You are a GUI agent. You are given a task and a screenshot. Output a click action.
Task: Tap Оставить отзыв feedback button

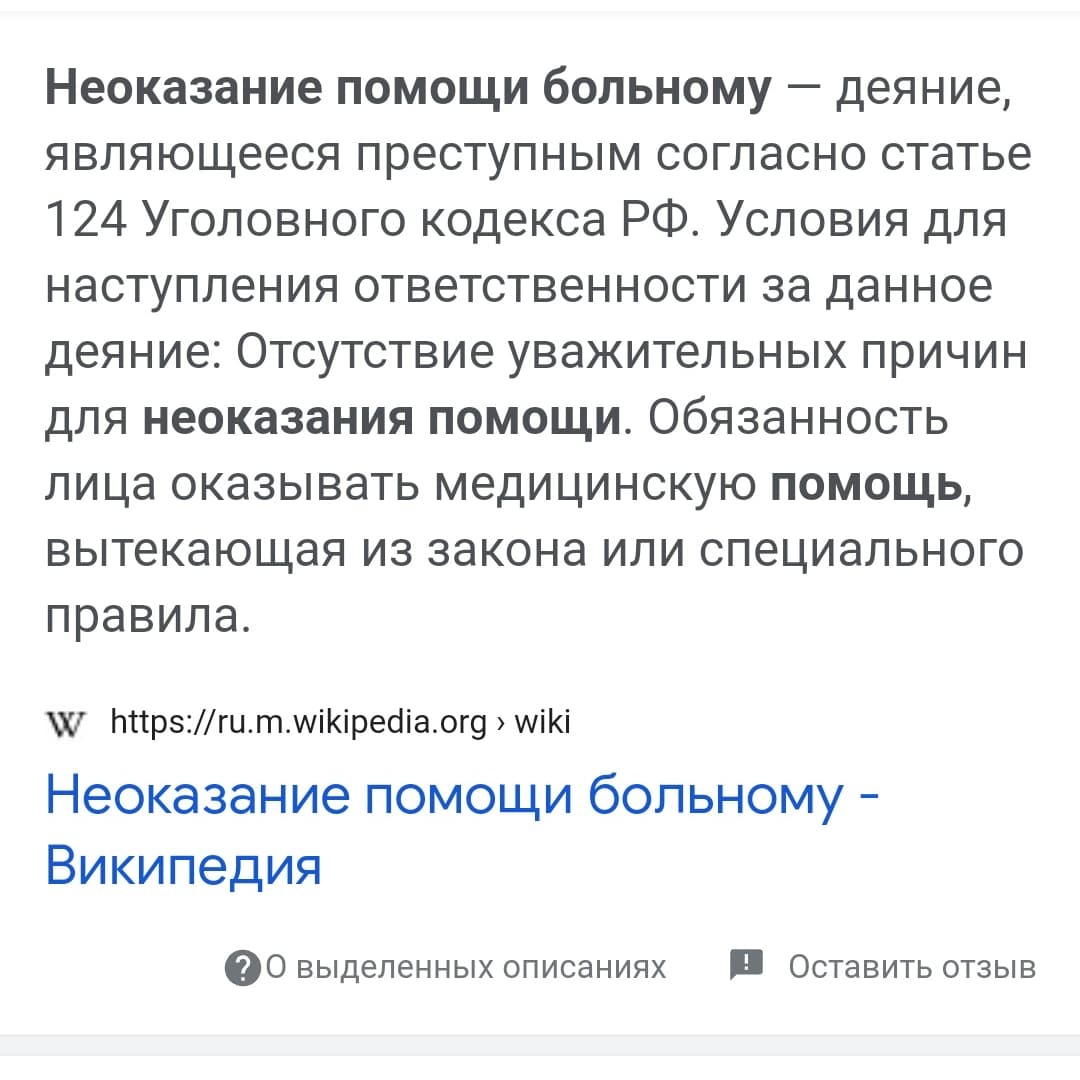[884, 966]
